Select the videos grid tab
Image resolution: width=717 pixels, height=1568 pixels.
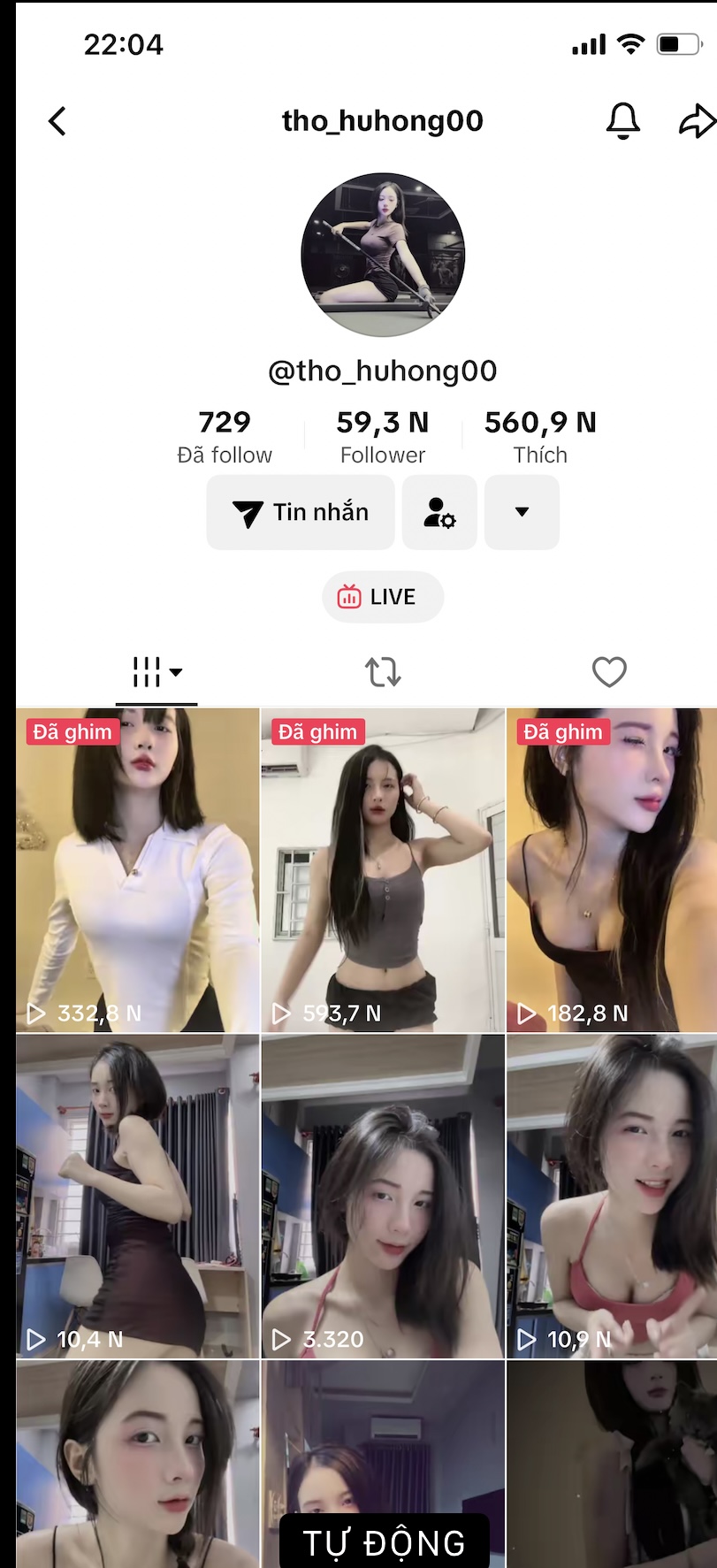point(156,672)
